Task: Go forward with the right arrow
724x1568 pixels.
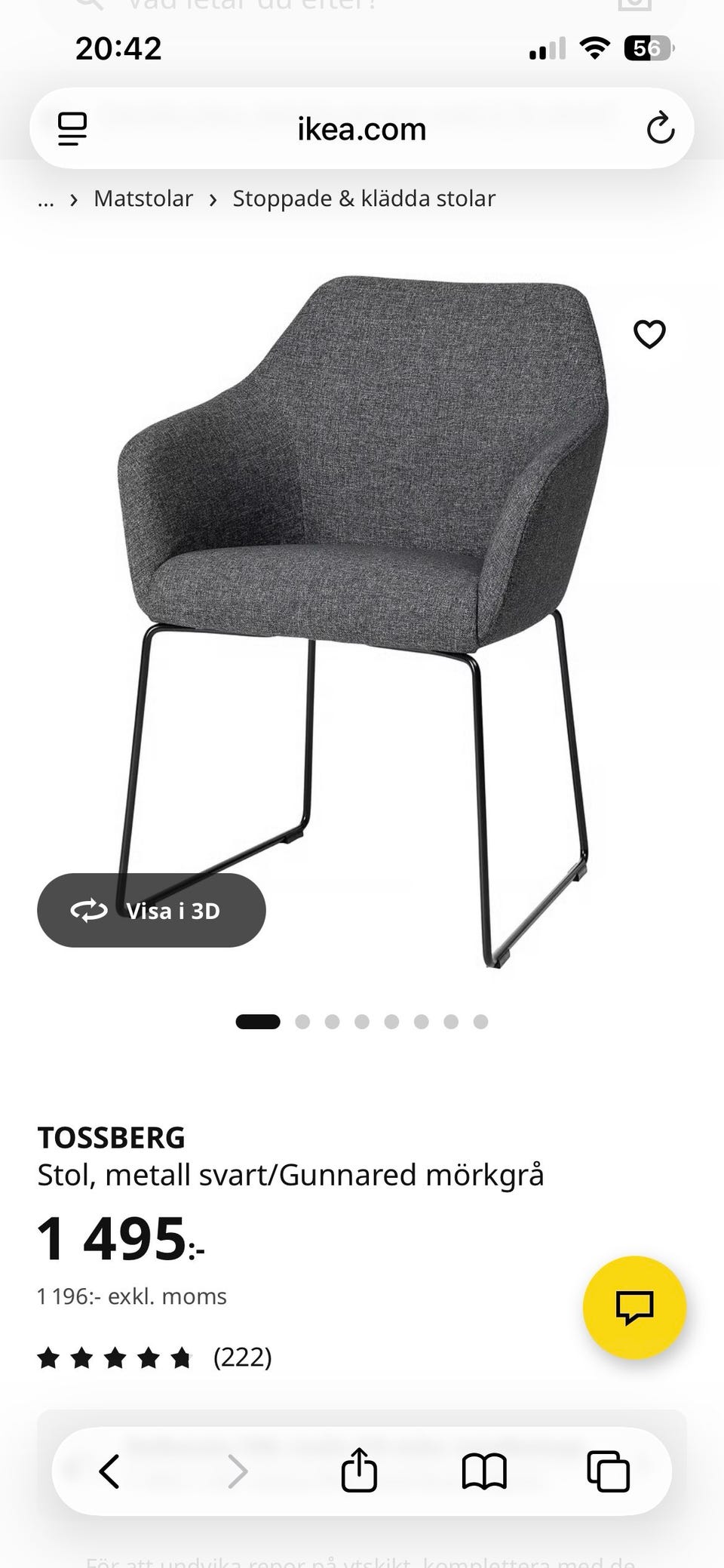Action: click(x=238, y=1470)
